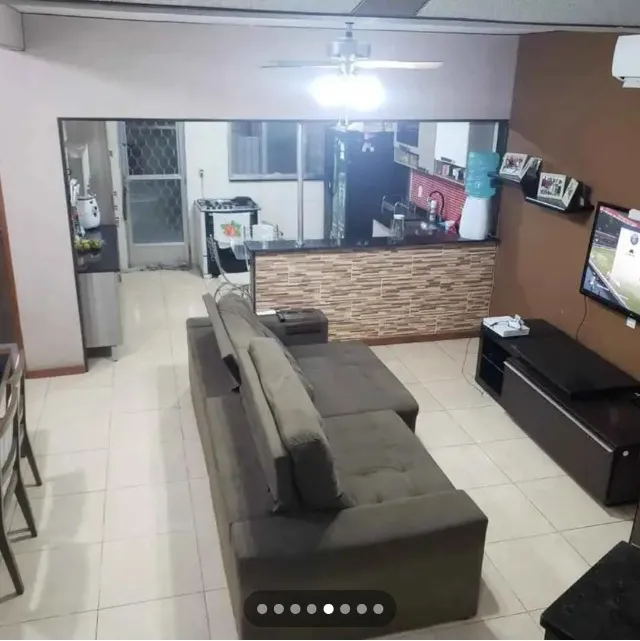
Task: Open the living room photo fullscreen
Action: 320,300
